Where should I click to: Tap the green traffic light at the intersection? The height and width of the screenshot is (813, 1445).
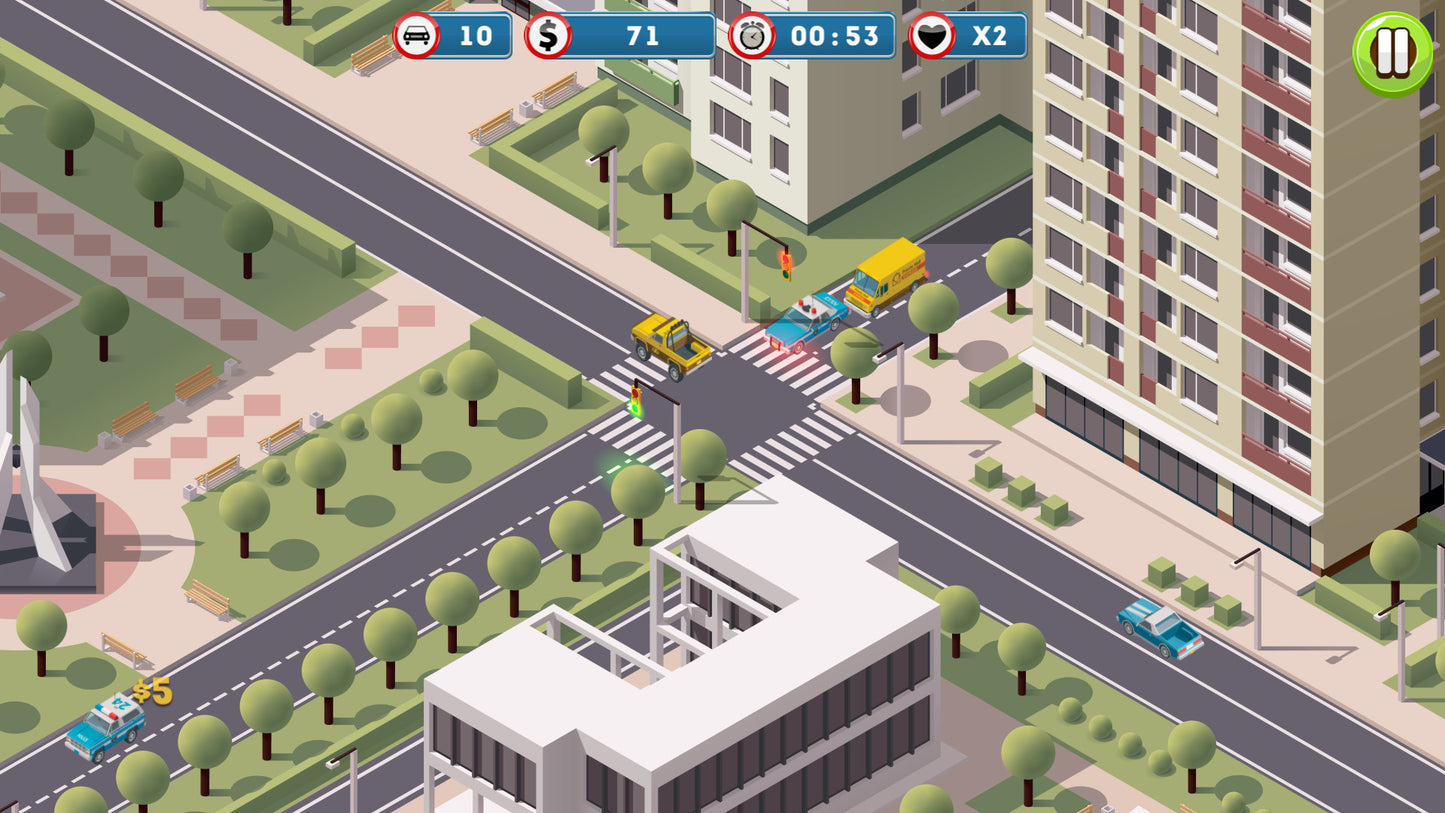point(635,402)
